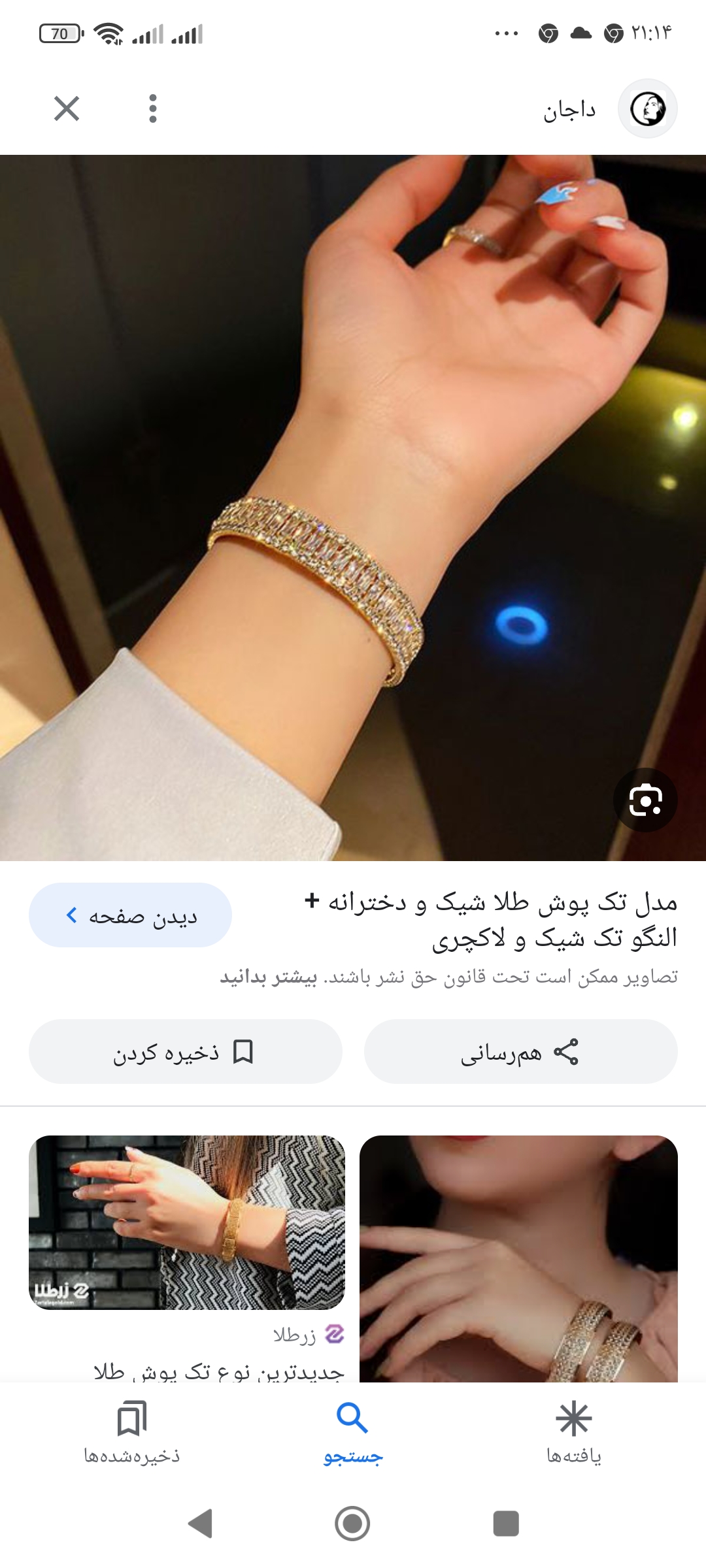Viewport: 706px width, 1568px height.
Task: Switch to the ذخیره‌شده‌ها tab
Action: click(x=132, y=1432)
